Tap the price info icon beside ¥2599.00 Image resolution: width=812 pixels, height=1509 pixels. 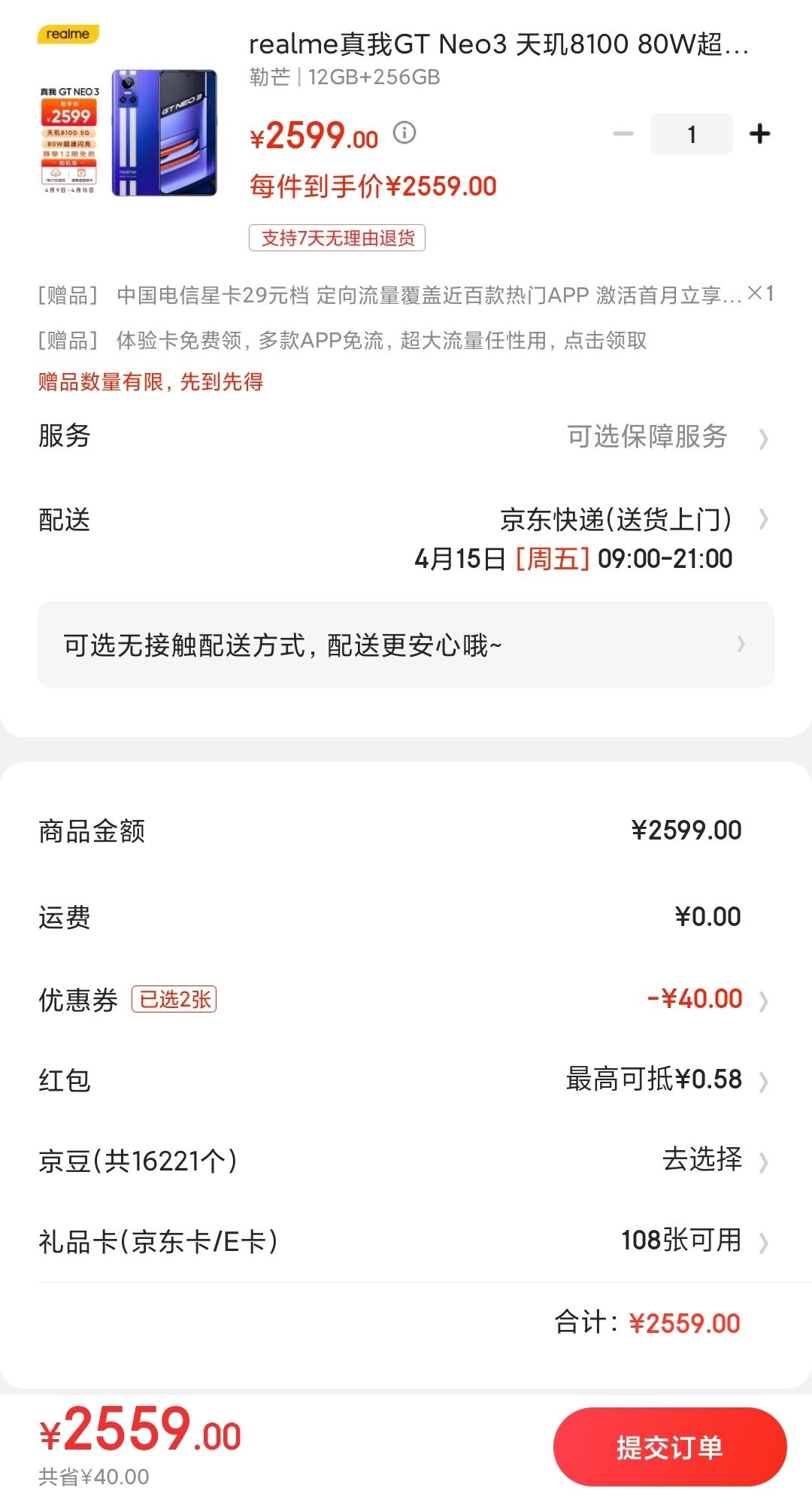tap(404, 133)
